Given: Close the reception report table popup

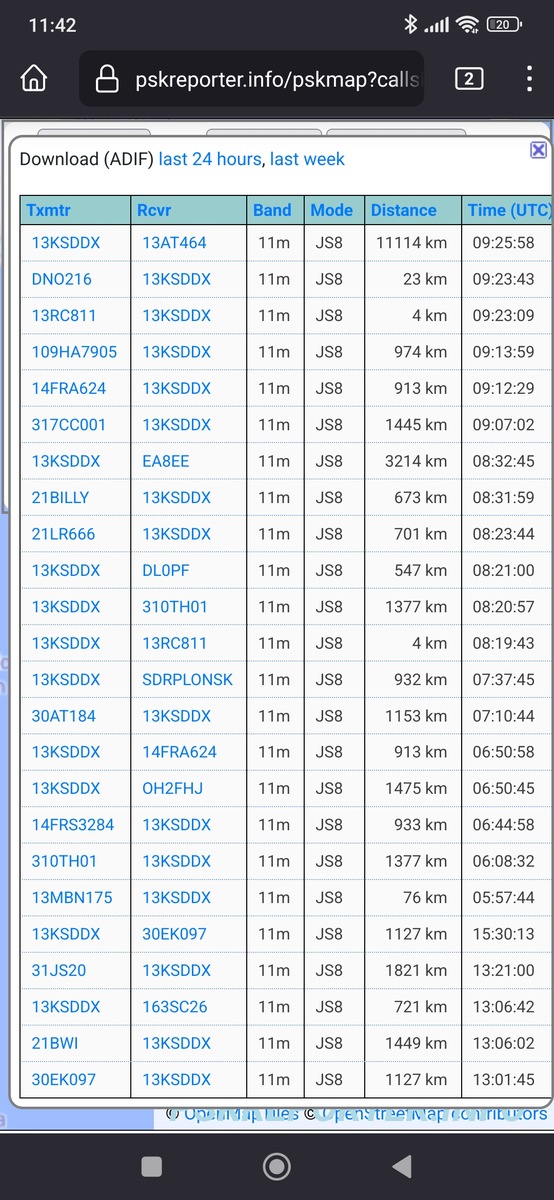Looking at the screenshot, I should (538, 150).
